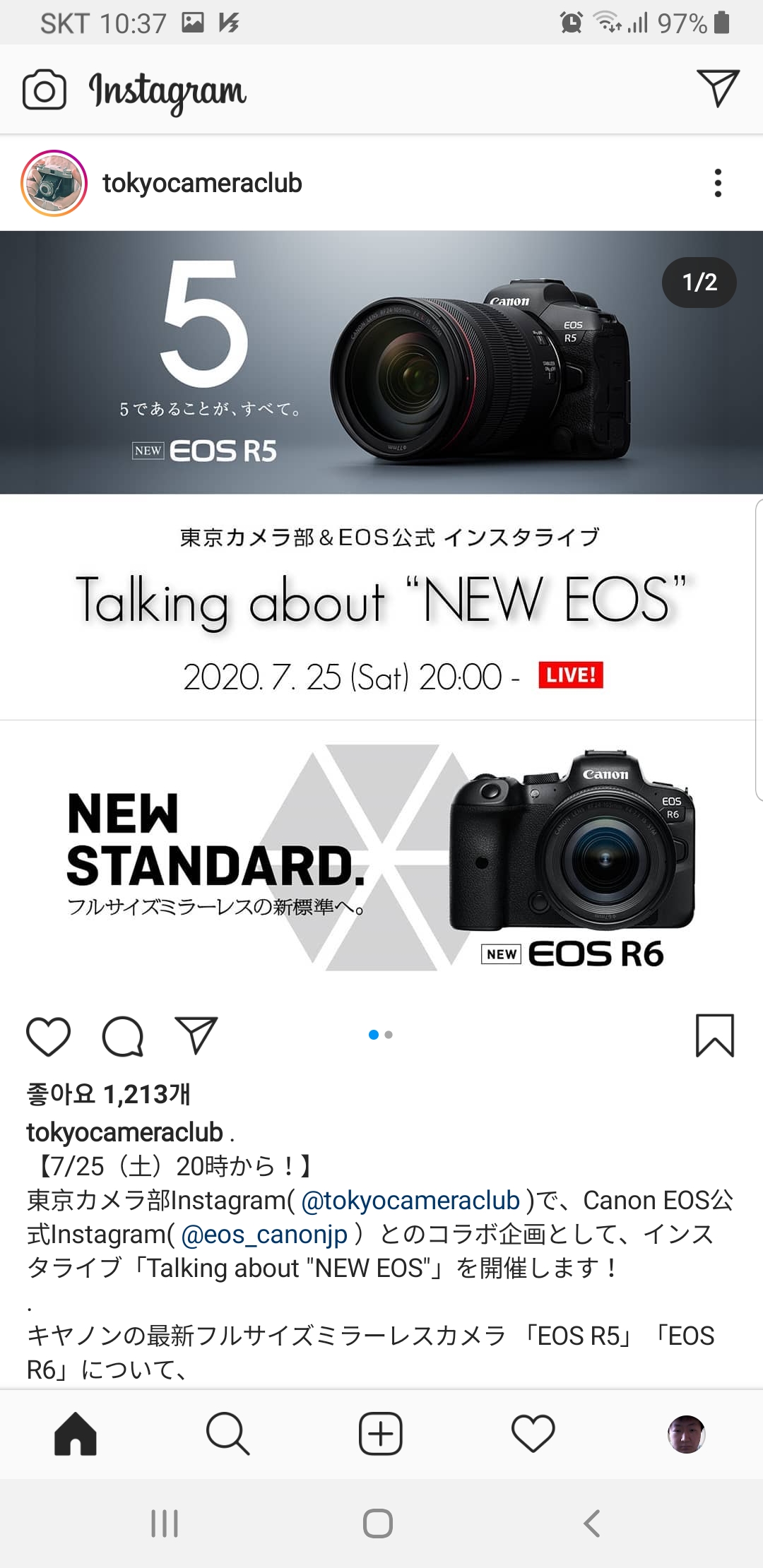This screenshot has height=1568, width=763.
Task: Open the Instagram camera
Action: [44, 90]
